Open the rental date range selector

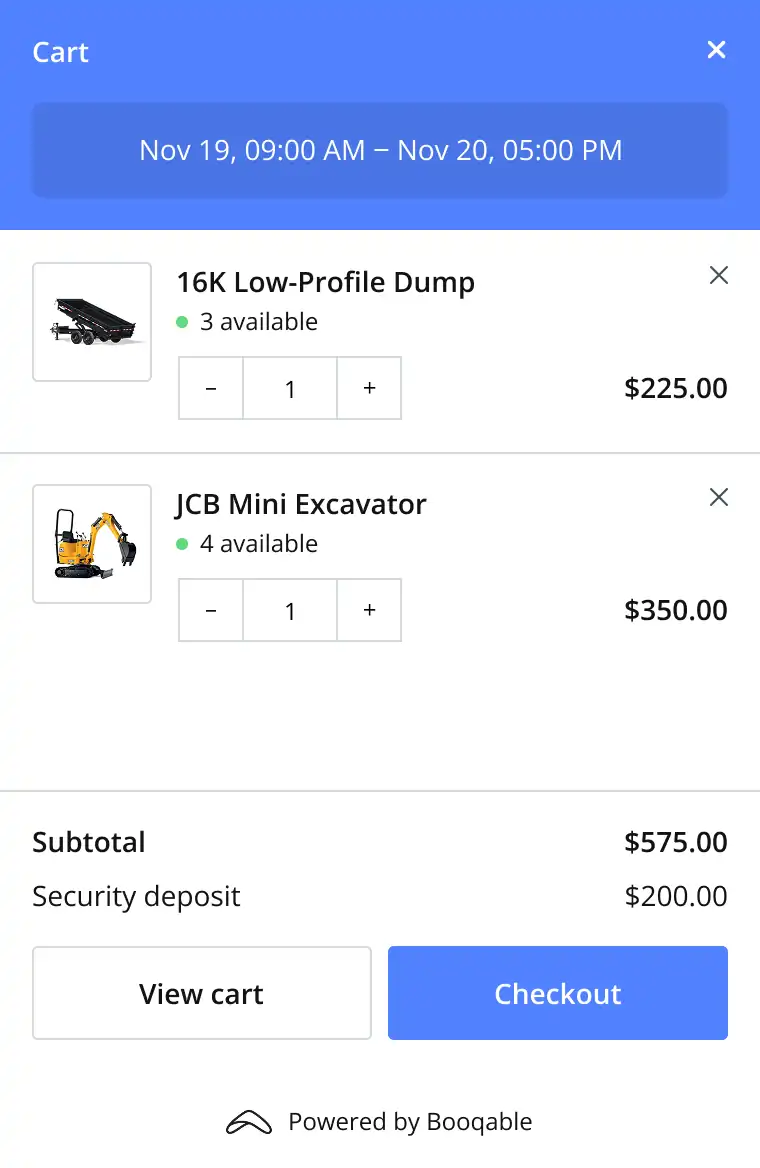pyautogui.click(x=380, y=150)
